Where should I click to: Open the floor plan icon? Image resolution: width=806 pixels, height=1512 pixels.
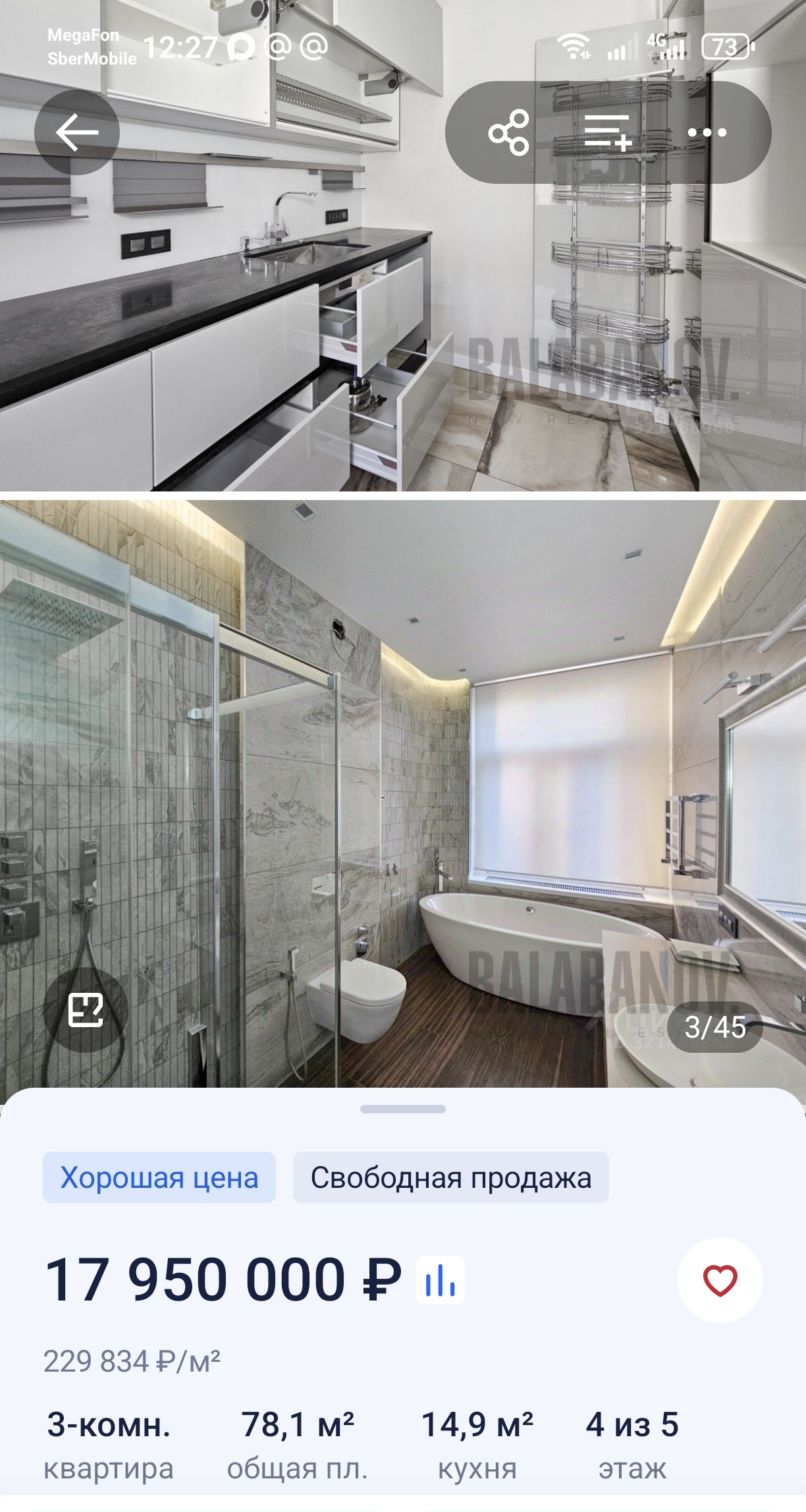(x=86, y=1009)
